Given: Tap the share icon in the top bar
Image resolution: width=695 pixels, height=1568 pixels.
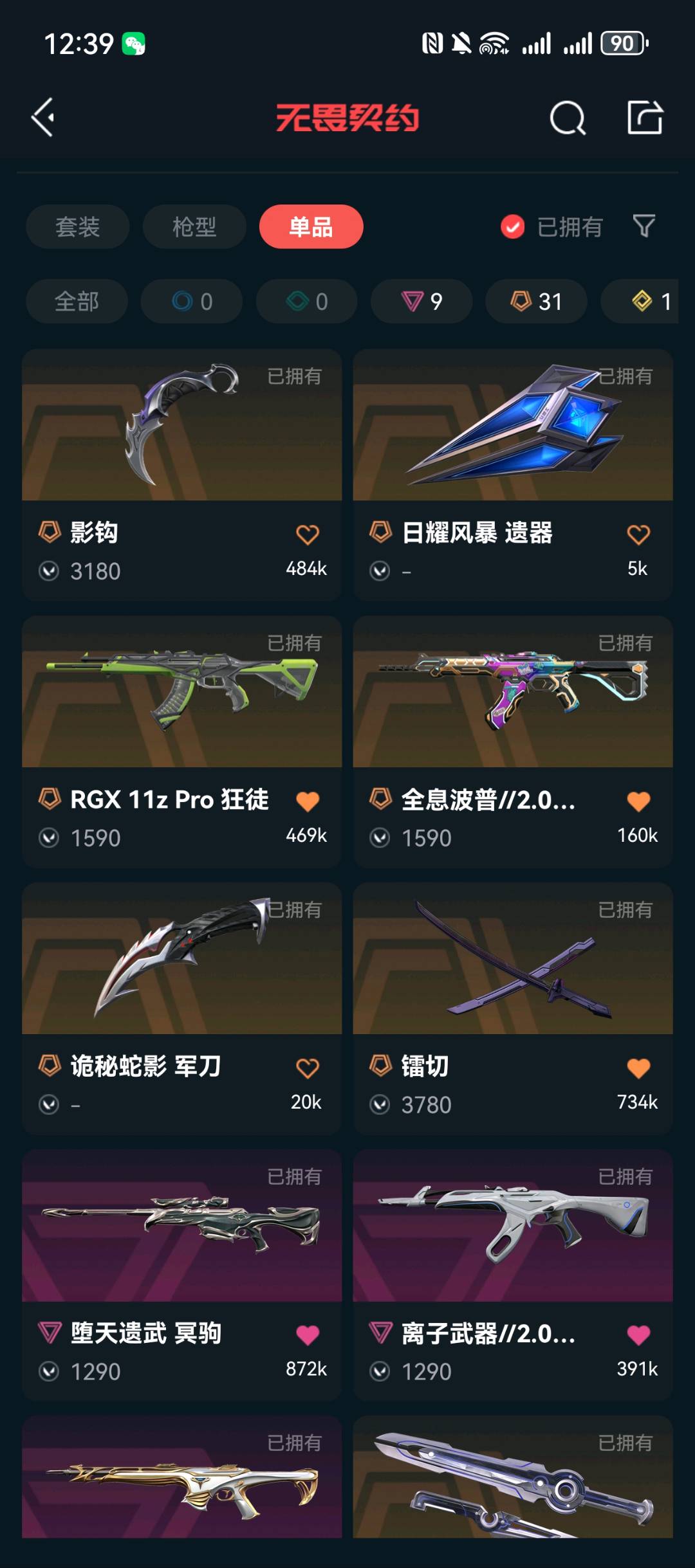Looking at the screenshot, I should [645, 118].
